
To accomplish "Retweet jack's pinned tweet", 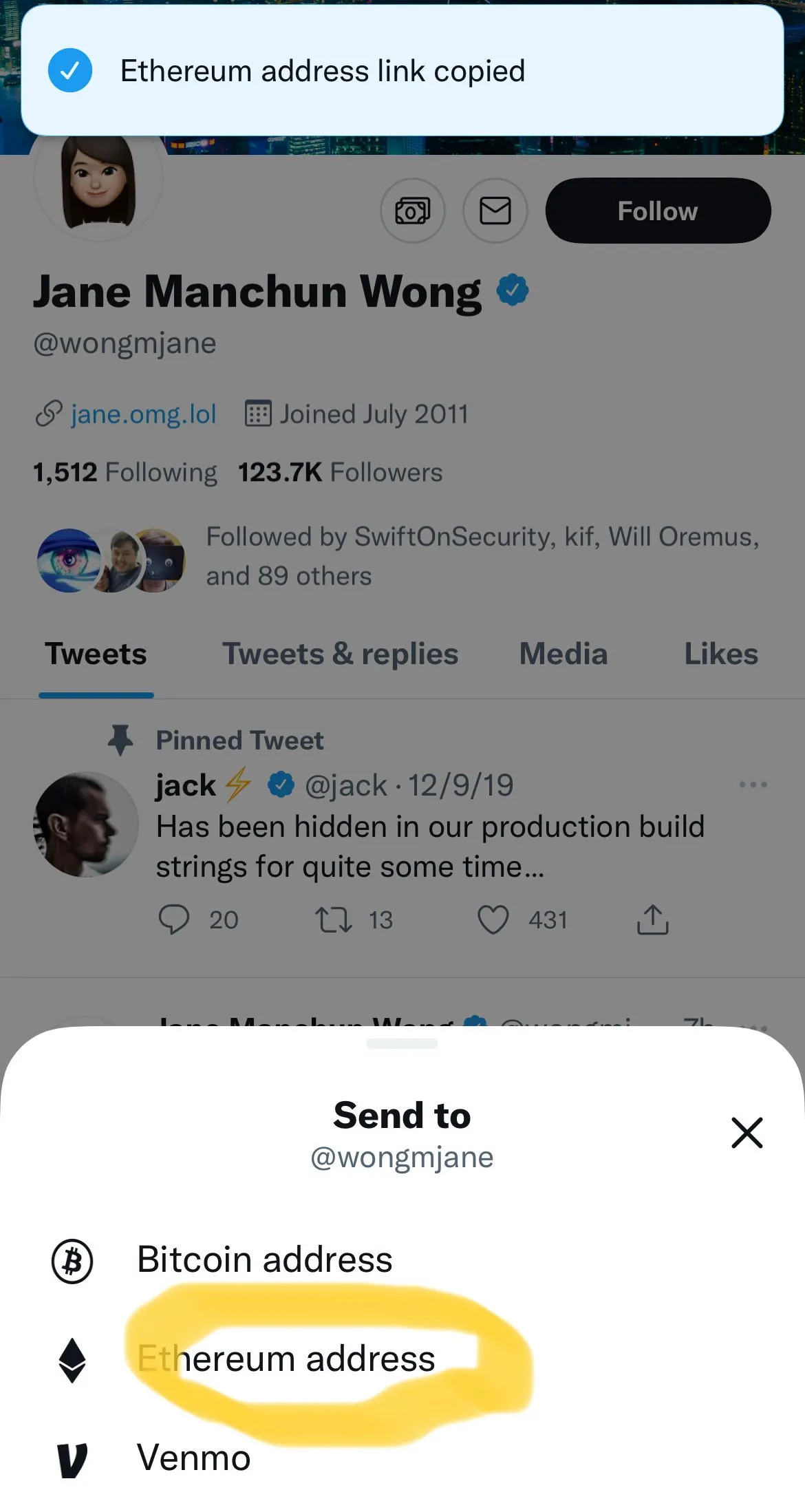I will (x=334, y=920).
